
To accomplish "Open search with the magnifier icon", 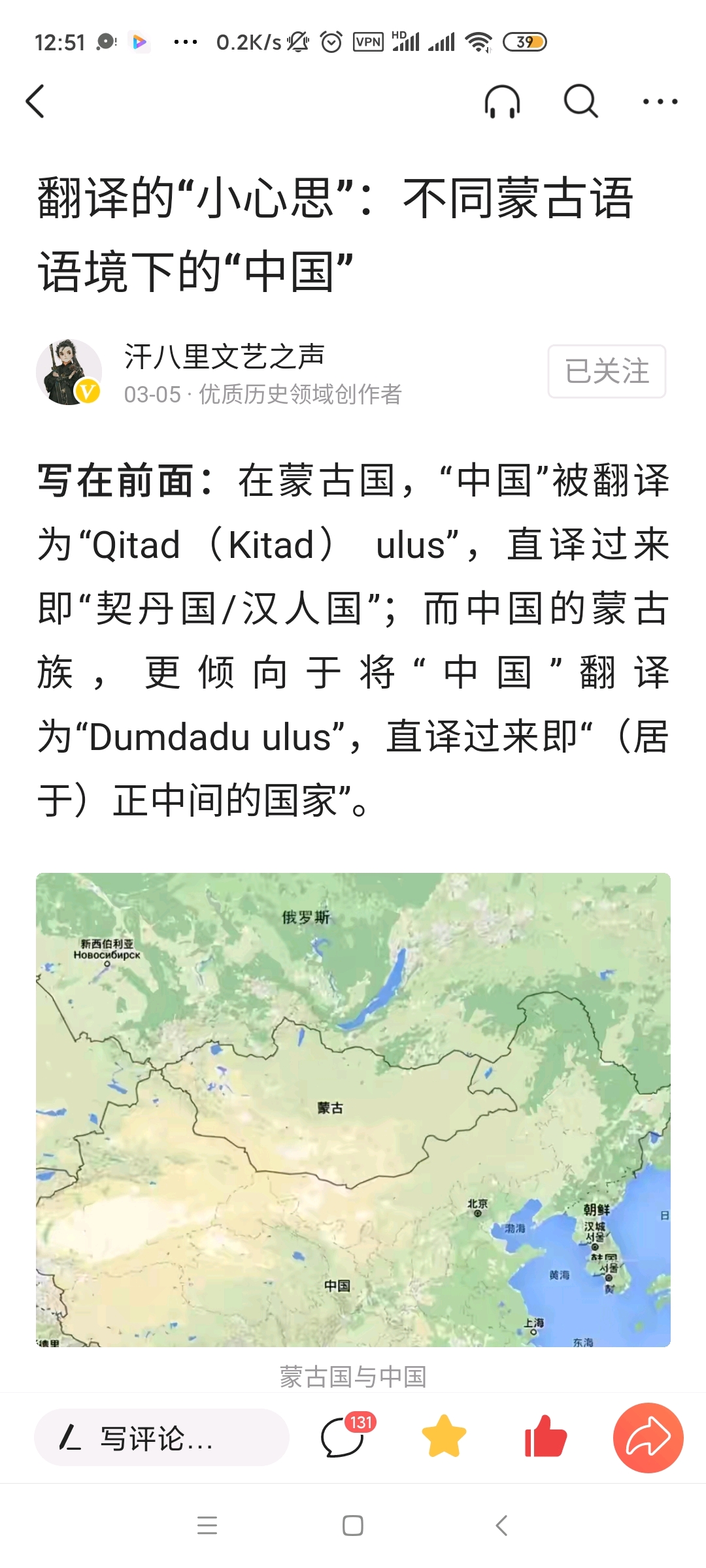I will [580, 101].
